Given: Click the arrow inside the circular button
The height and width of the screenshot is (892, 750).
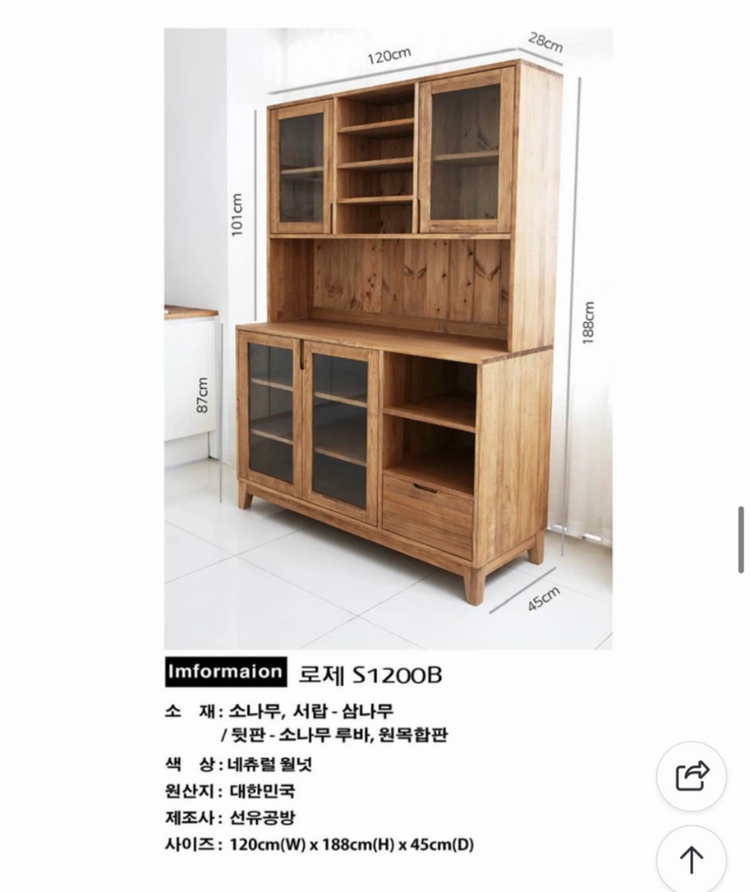Looking at the screenshot, I should tap(689, 860).
